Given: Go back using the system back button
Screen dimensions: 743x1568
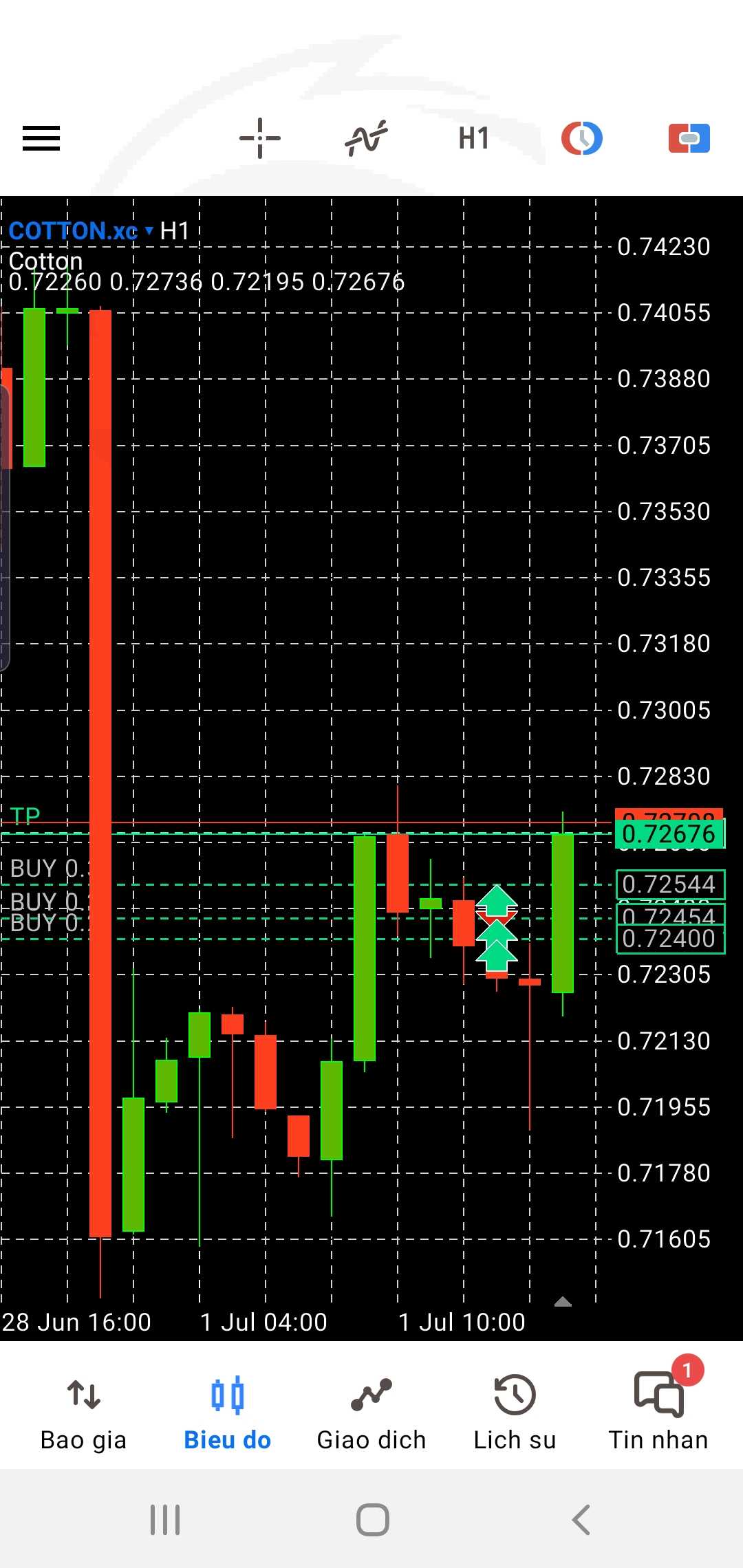Looking at the screenshot, I should pos(581,1520).
